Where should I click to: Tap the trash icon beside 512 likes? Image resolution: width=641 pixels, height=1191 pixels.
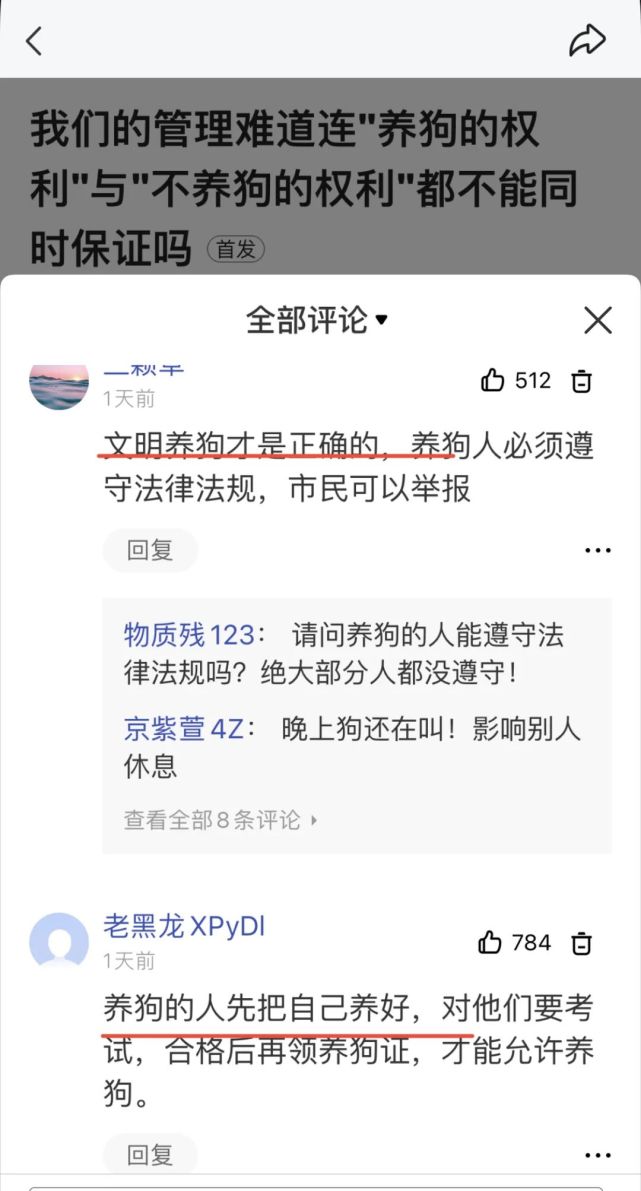coord(582,381)
